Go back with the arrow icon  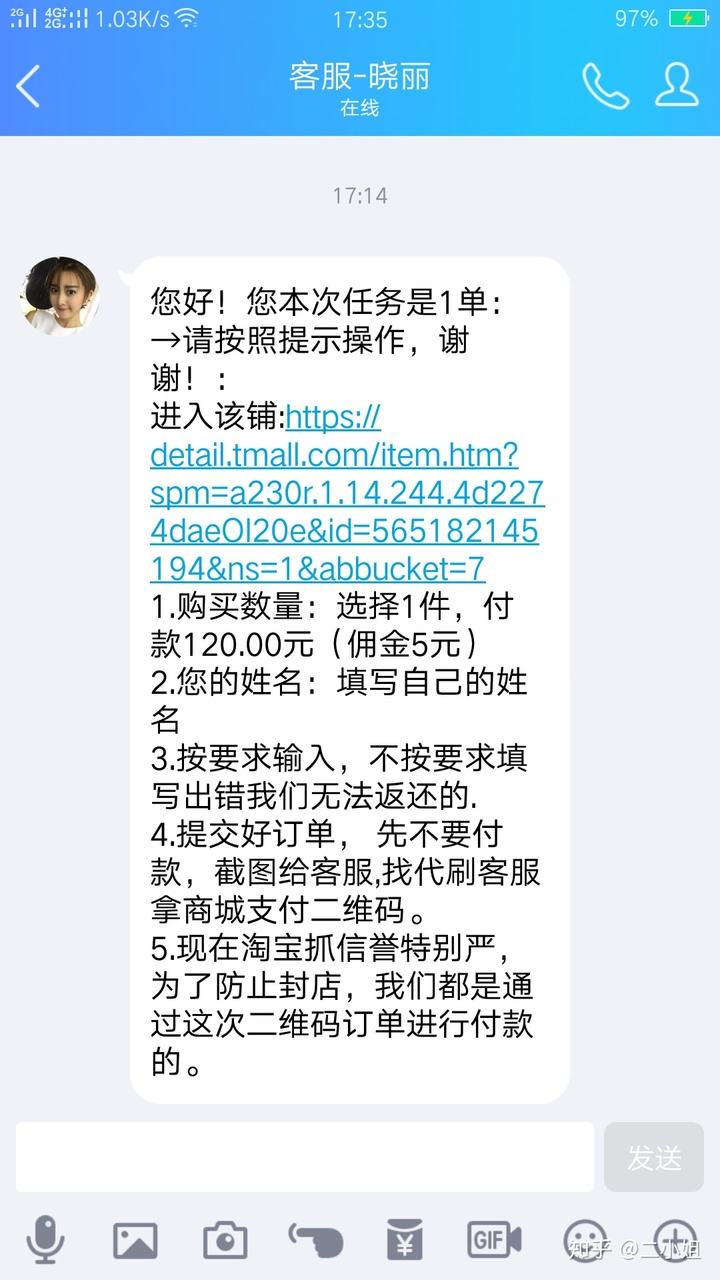[x=30, y=88]
